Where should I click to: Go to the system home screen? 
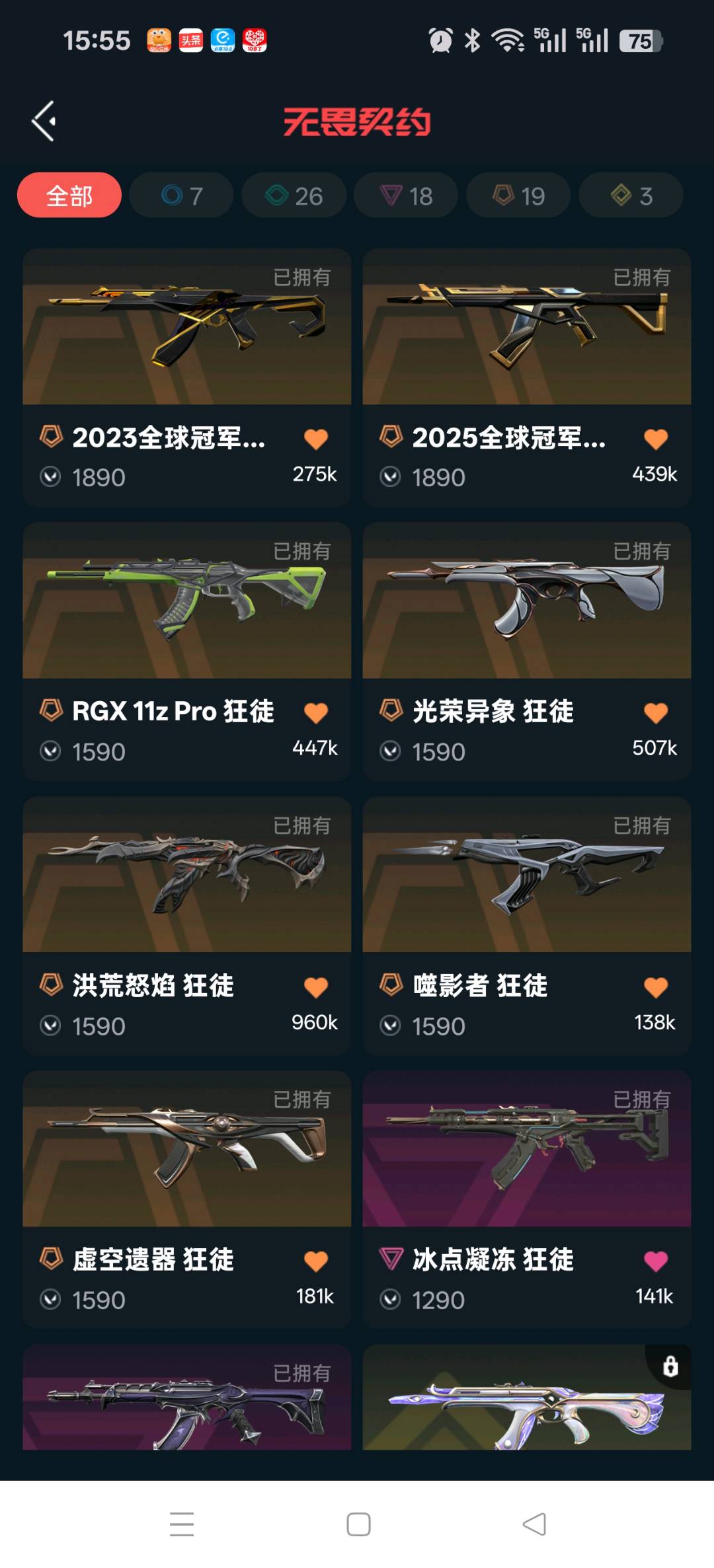(x=358, y=1524)
